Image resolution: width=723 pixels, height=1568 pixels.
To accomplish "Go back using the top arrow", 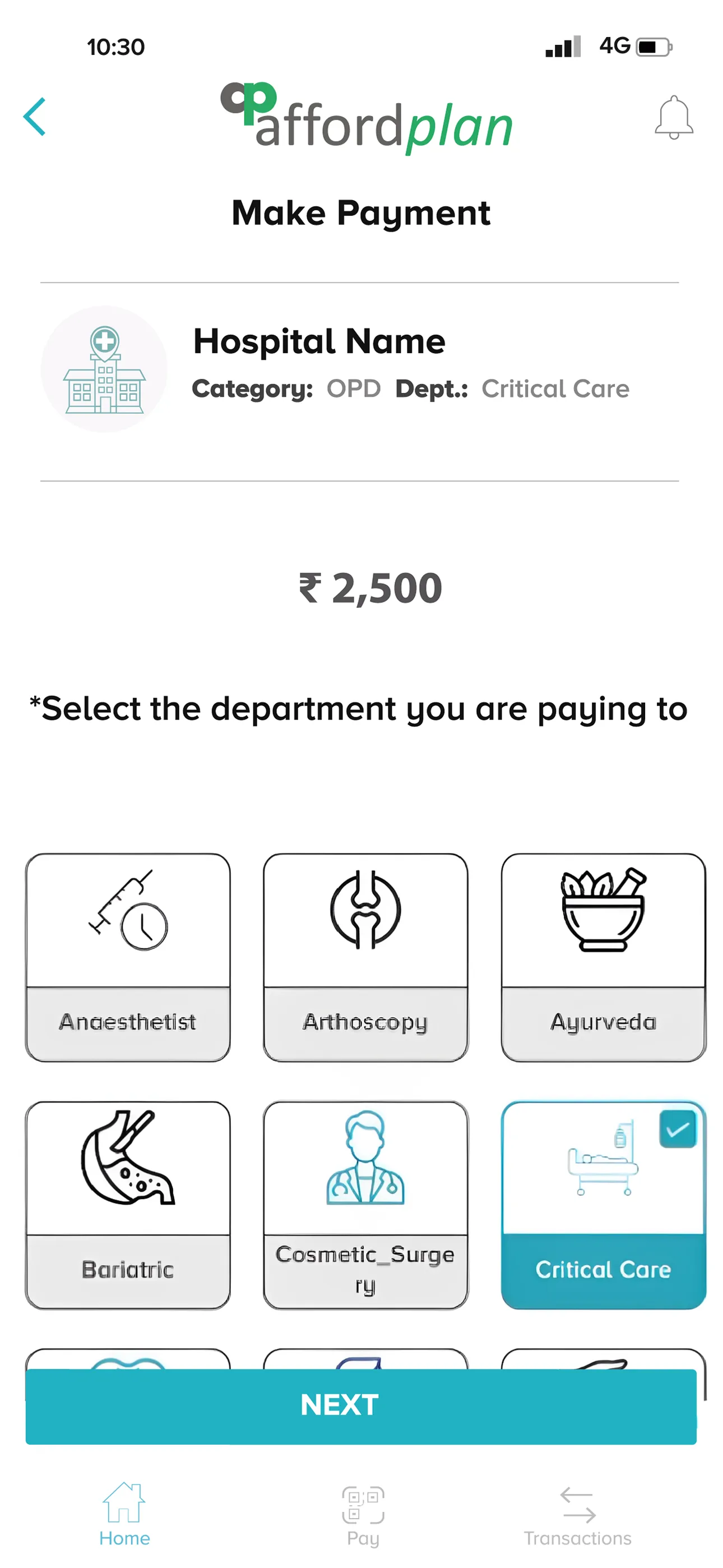I will [35, 116].
